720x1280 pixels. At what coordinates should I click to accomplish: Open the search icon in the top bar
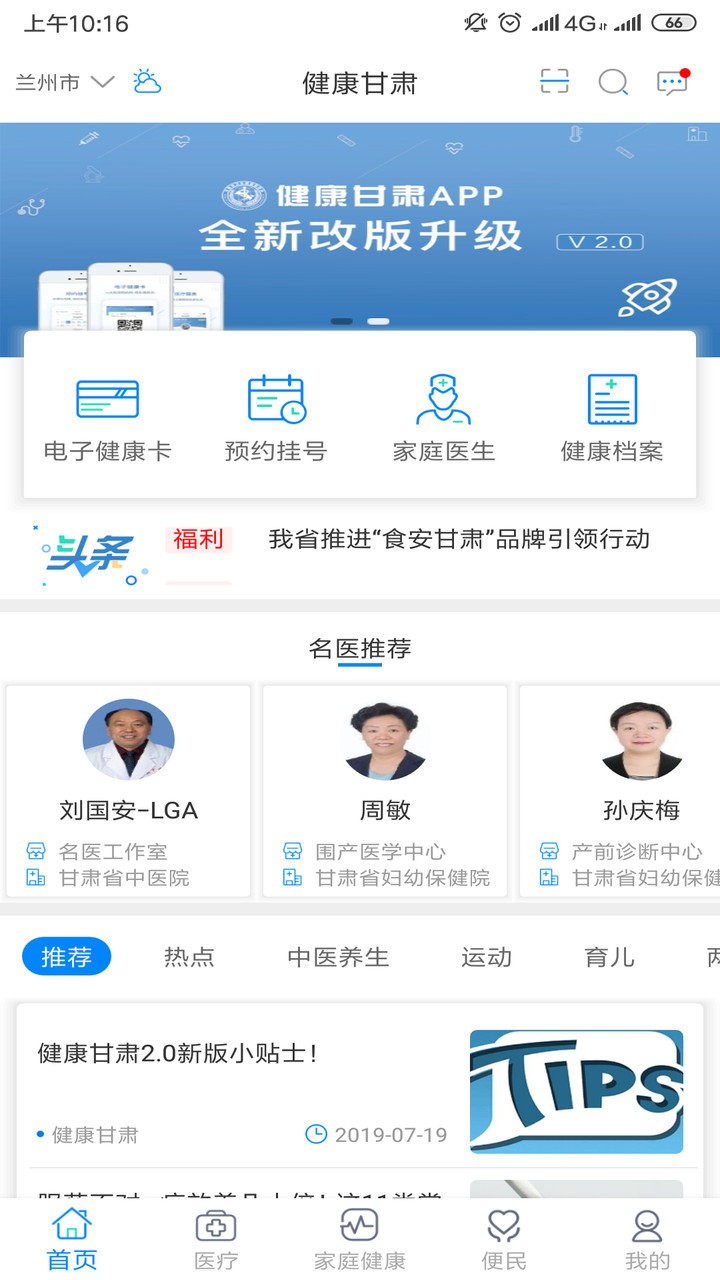click(x=613, y=82)
